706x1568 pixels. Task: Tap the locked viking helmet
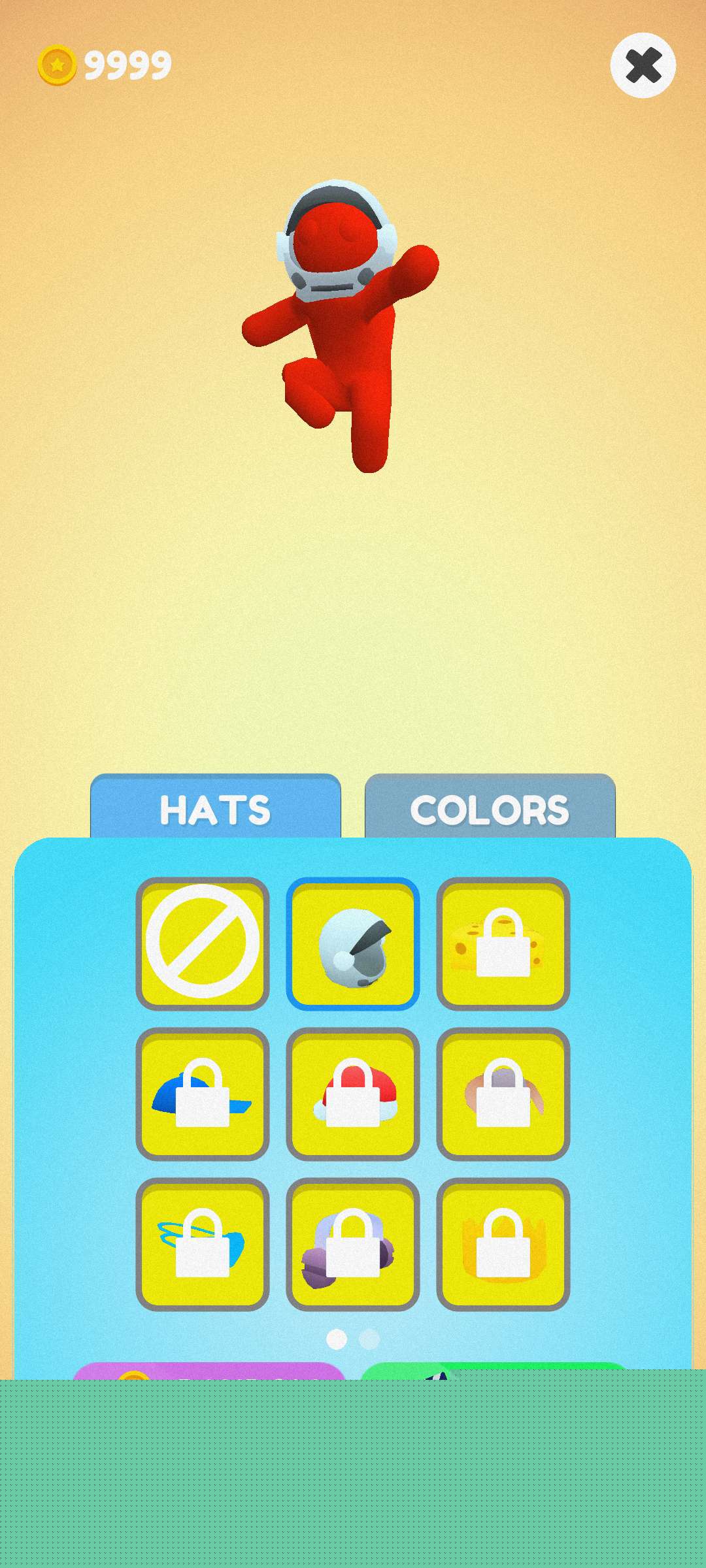click(503, 1094)
